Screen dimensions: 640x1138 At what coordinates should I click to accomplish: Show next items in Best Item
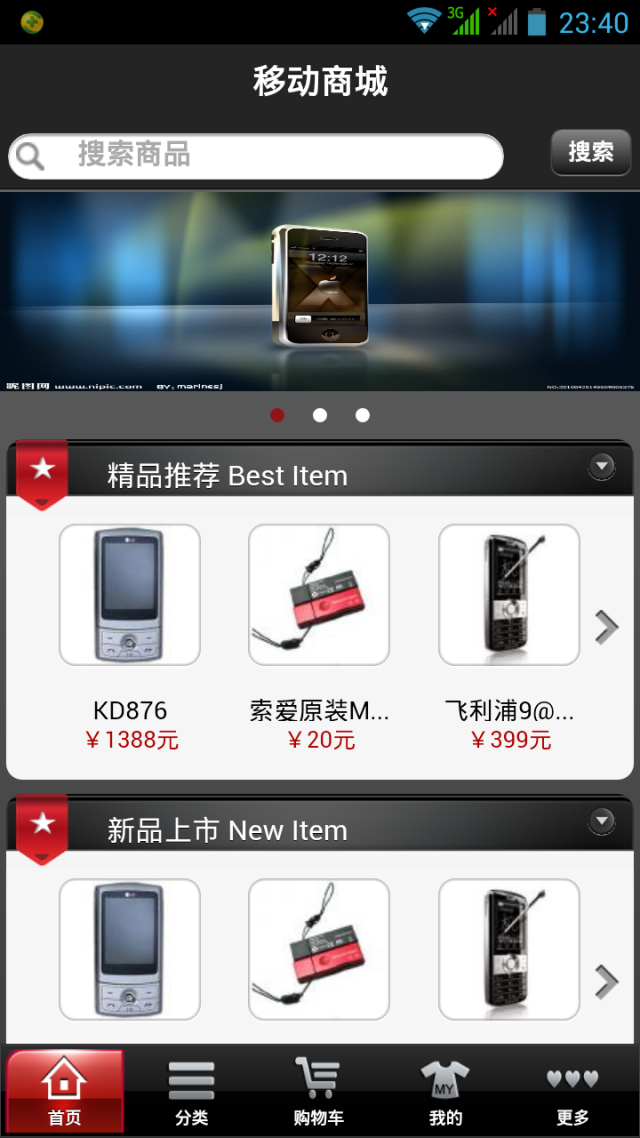pos(606,627)
